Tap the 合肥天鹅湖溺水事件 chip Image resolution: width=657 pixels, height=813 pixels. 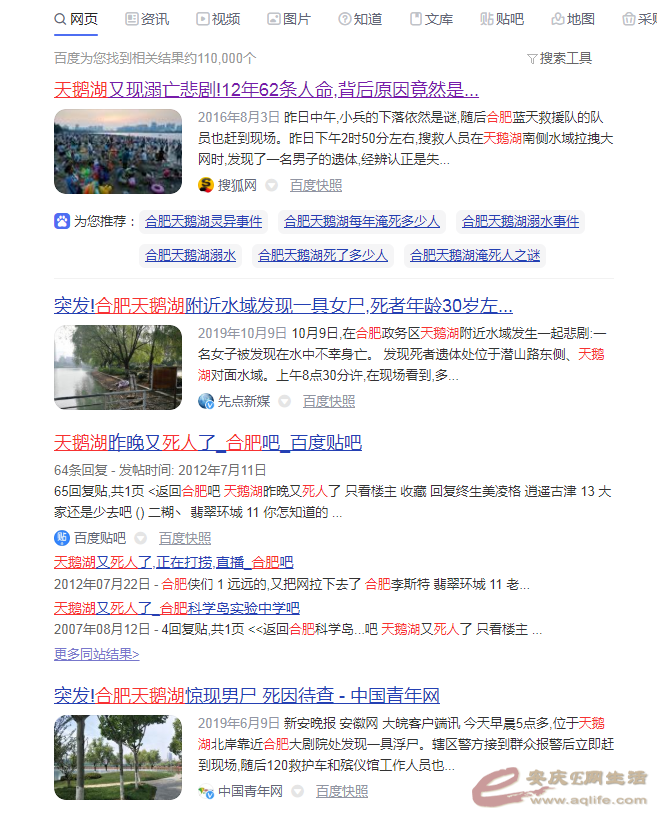point(520,222)
